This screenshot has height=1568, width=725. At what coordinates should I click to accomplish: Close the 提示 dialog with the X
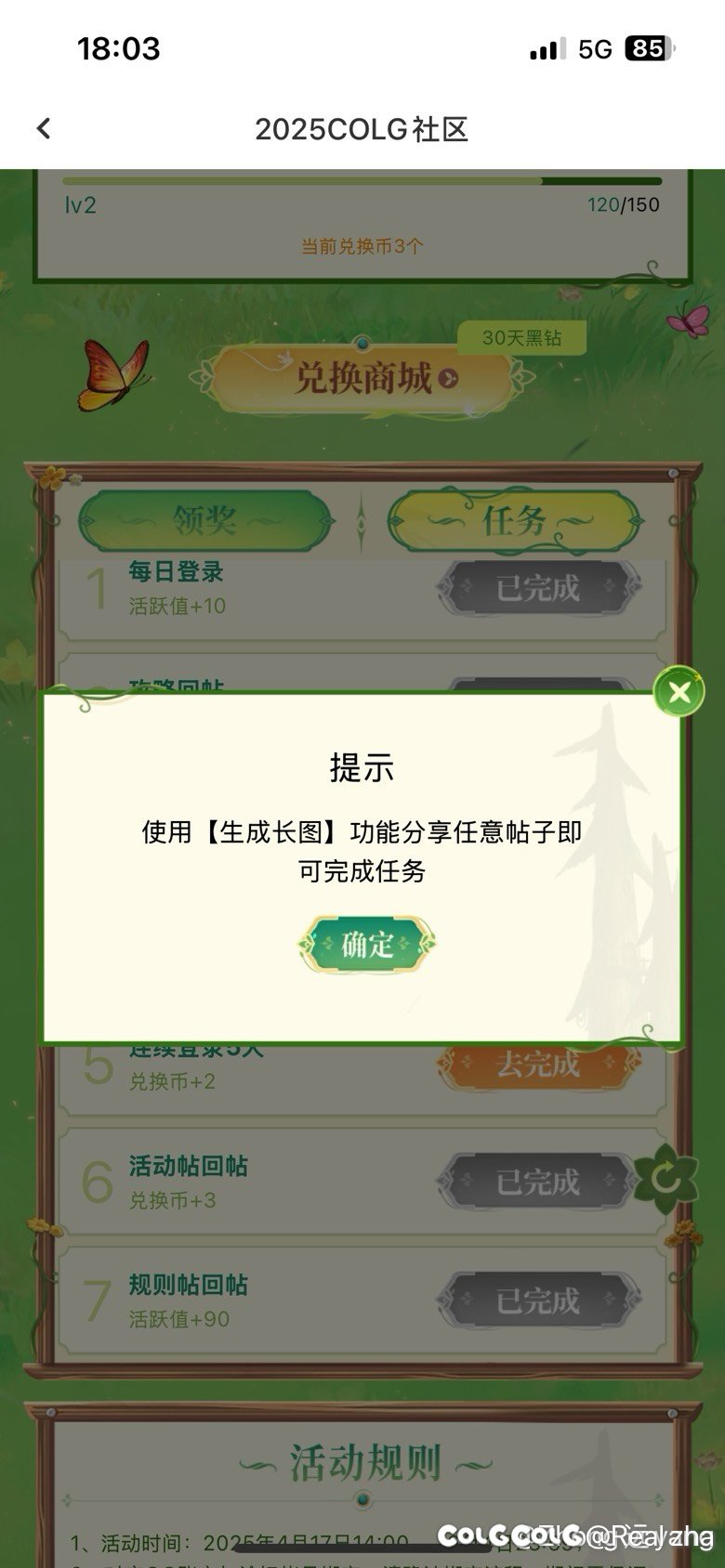click(x=679, y=692)
